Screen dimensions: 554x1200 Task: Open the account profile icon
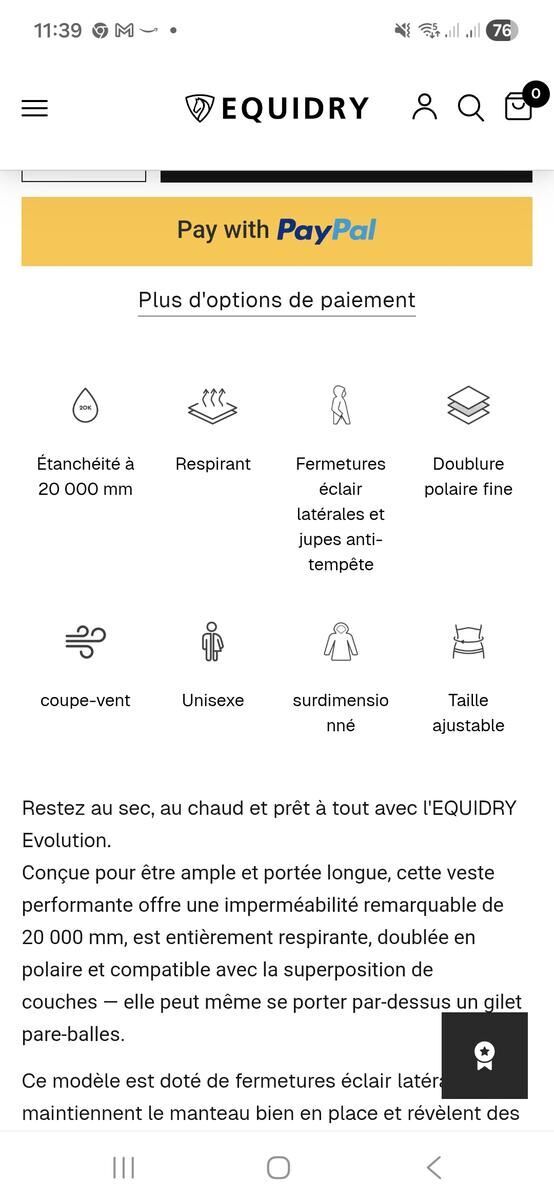(x=425, y=107)
